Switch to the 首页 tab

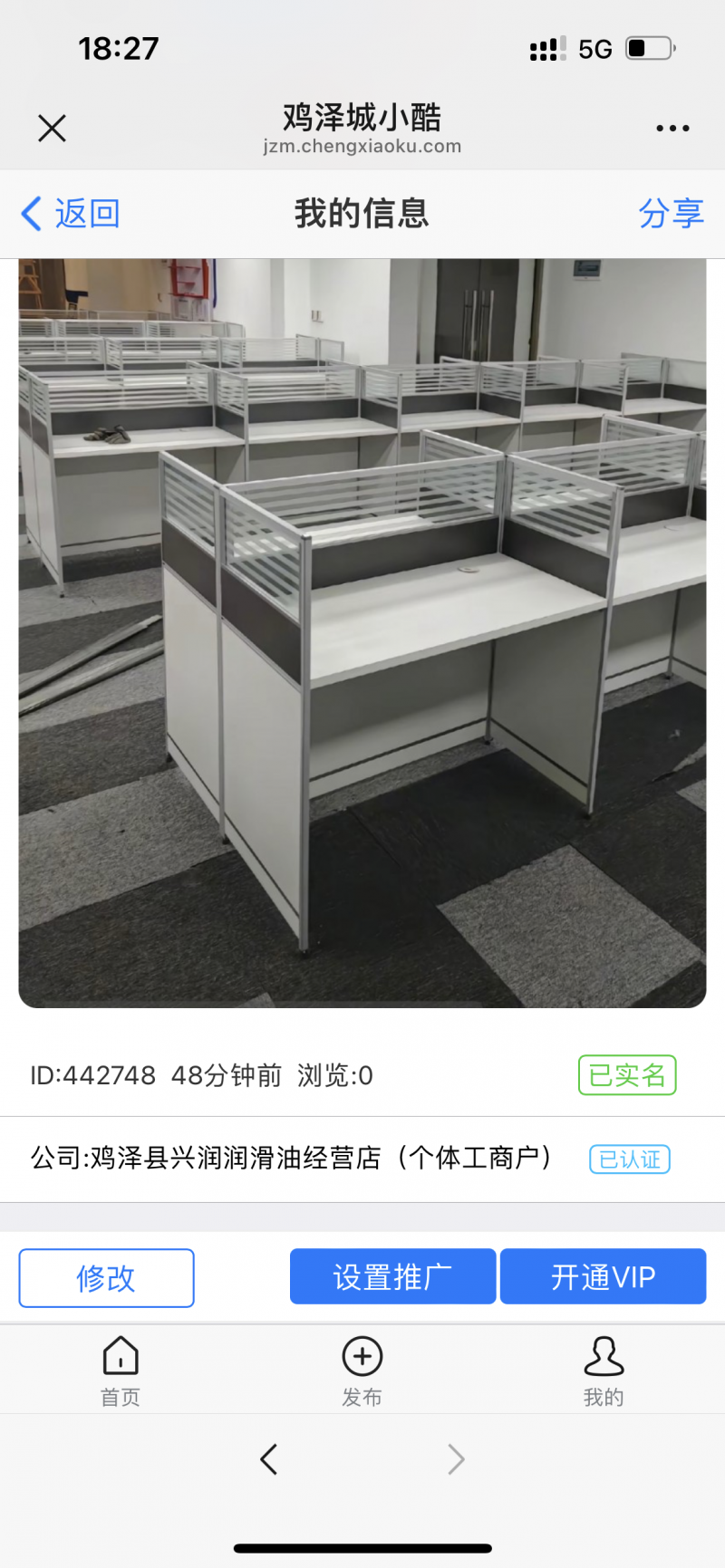click(121, 1371)
